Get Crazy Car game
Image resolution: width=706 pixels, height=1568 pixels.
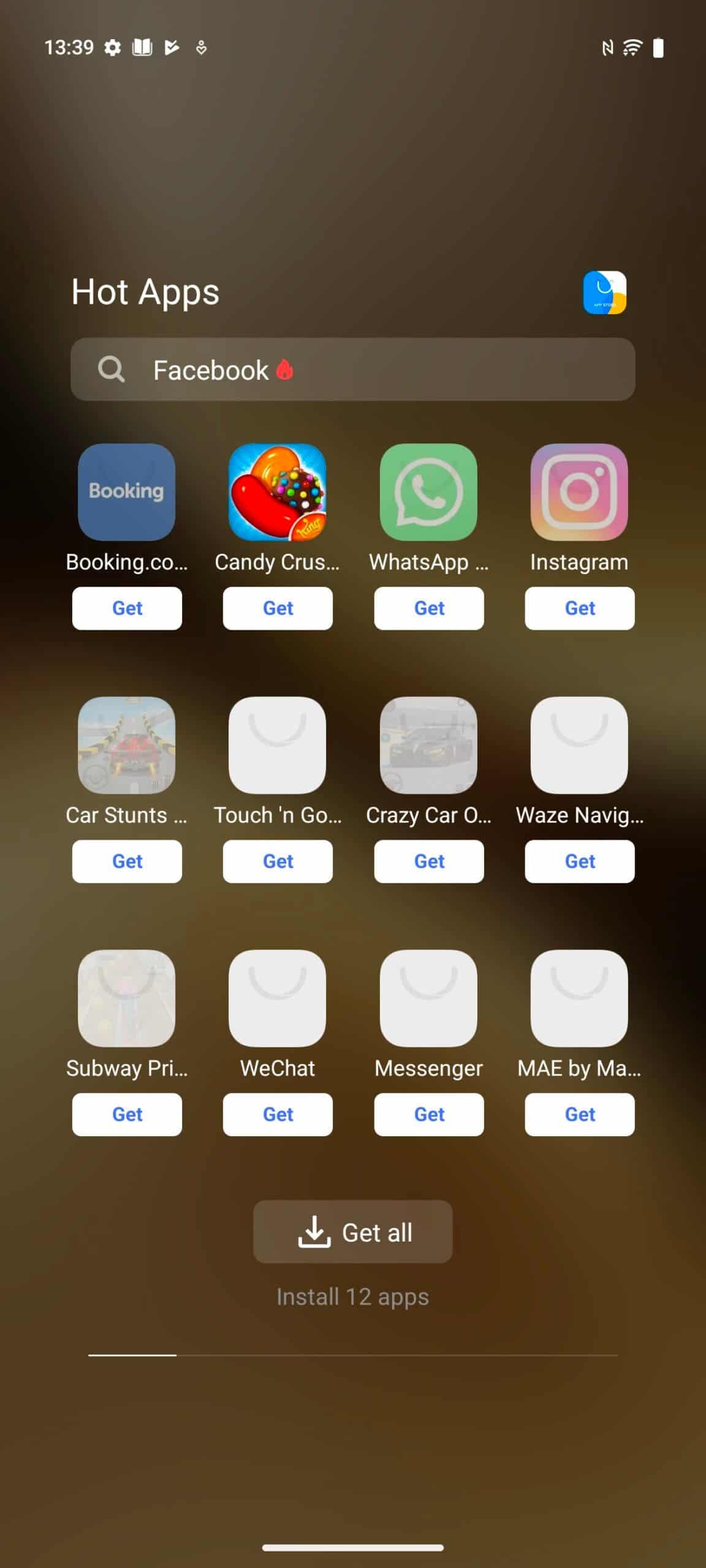pyautogui.click(x=429, y=861)
